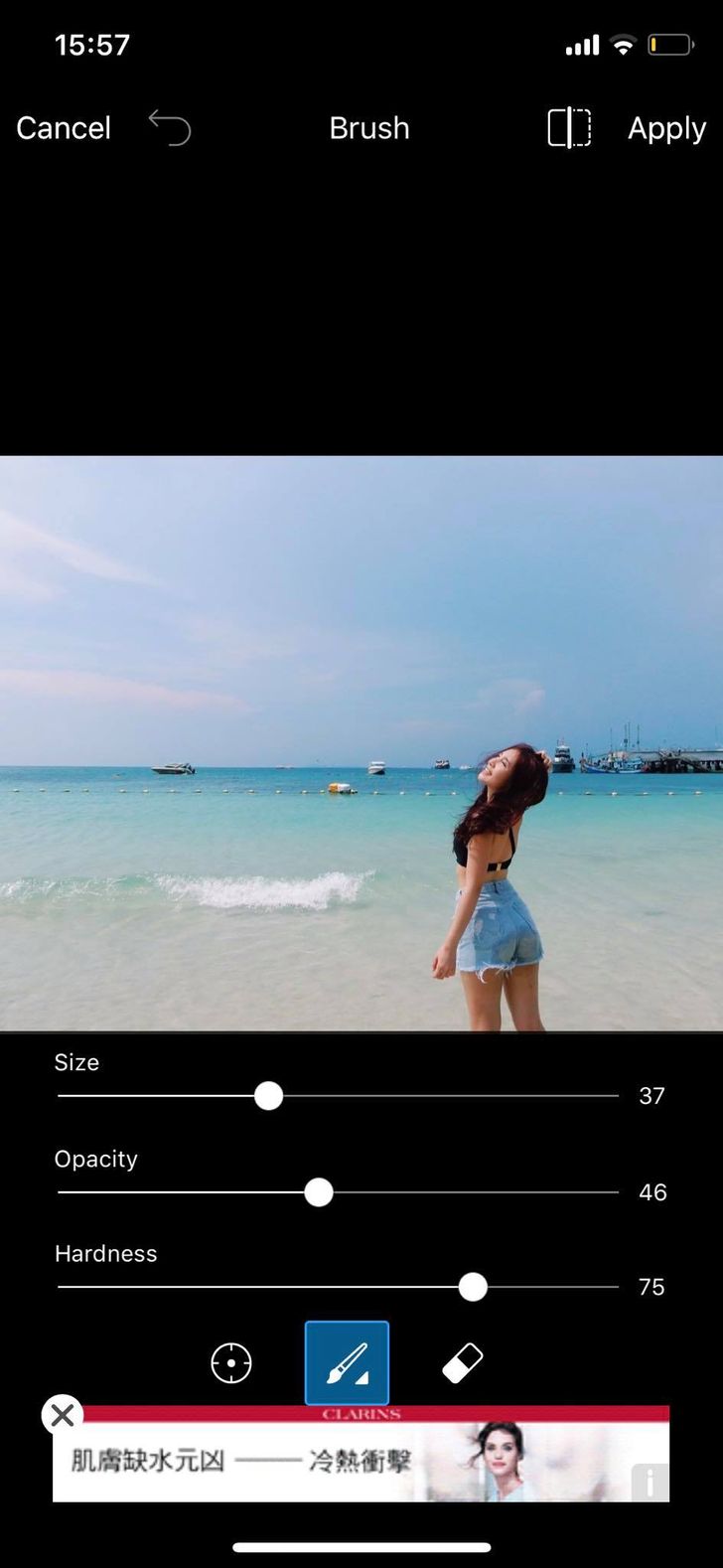The image size is (723, 1568).
Task: Apply the brush changes
Action: click(666, 128)
